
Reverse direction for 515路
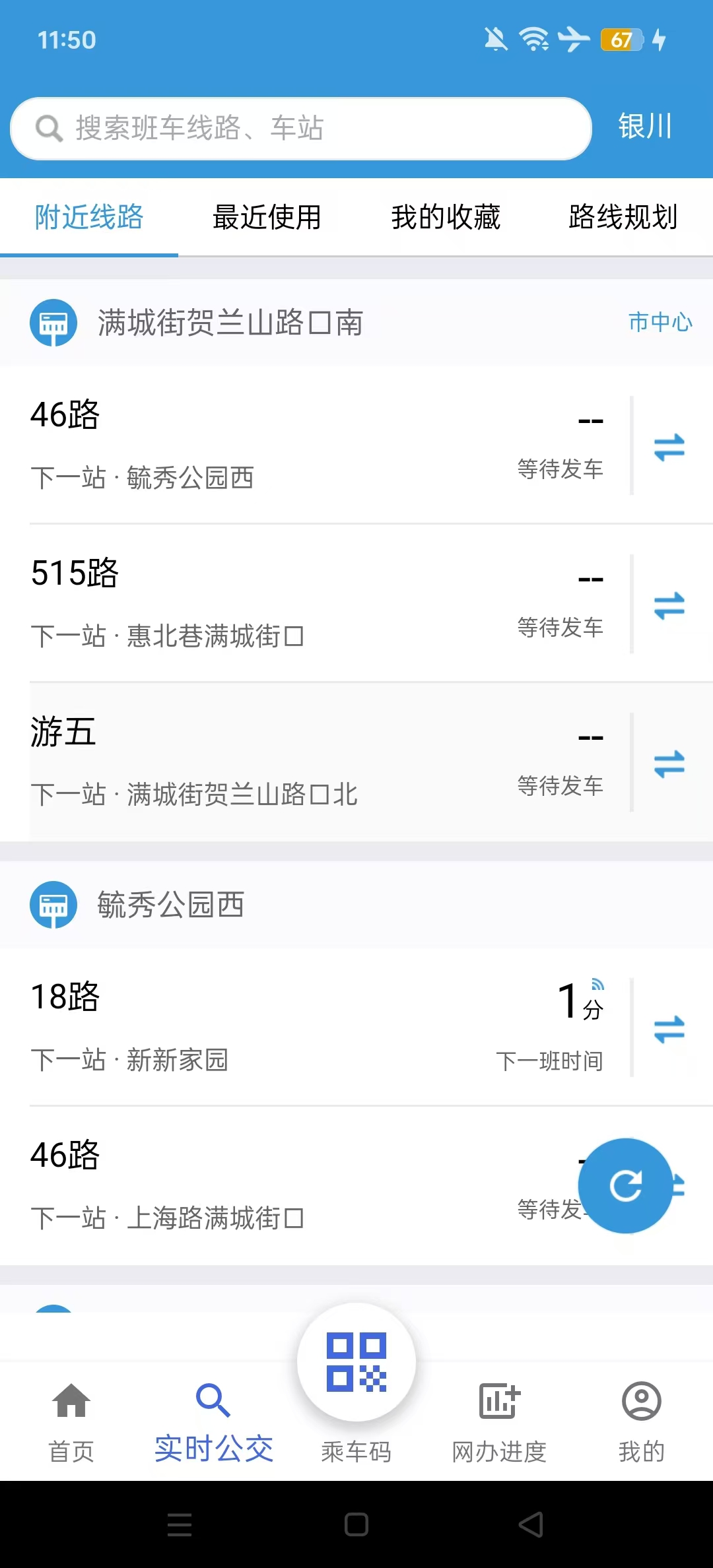click(669, 604)
